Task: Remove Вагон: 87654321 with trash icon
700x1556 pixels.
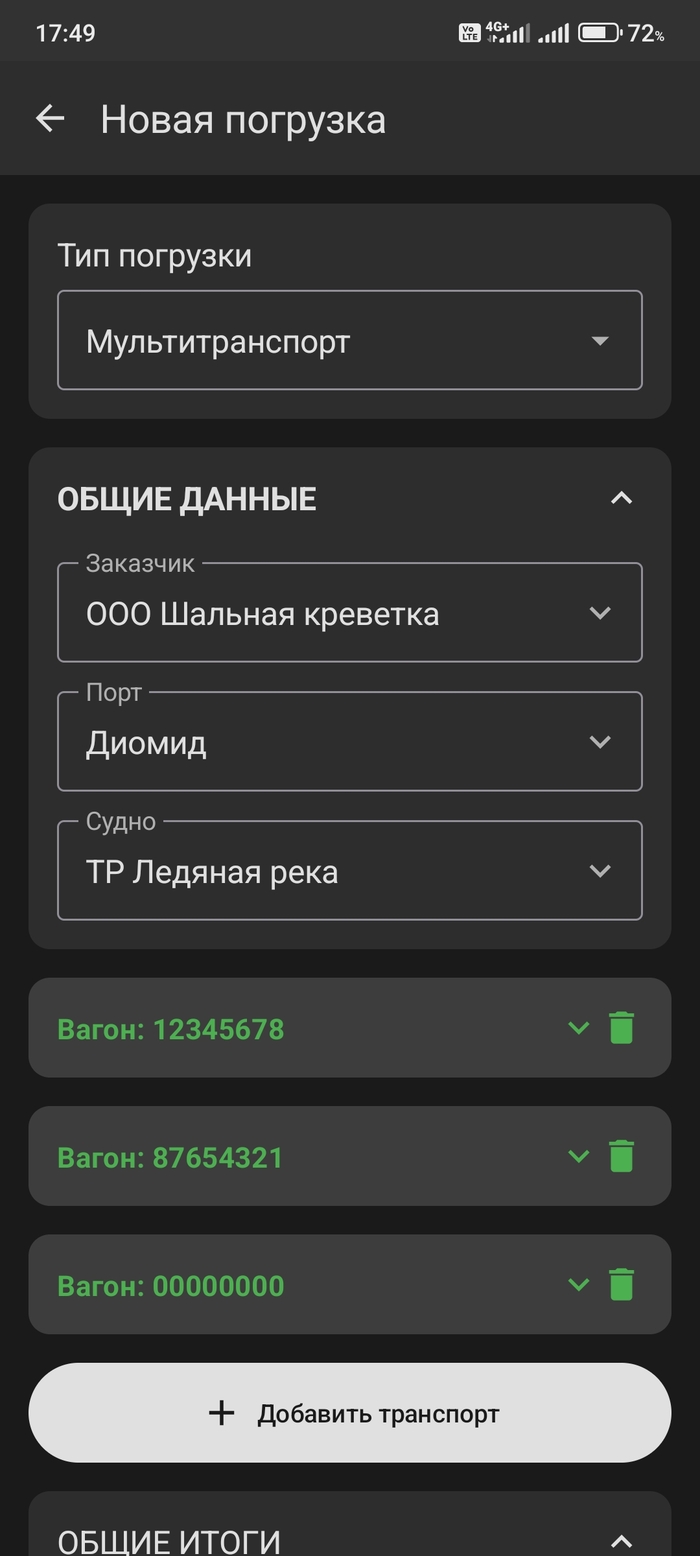Action: click(622, 1157)
